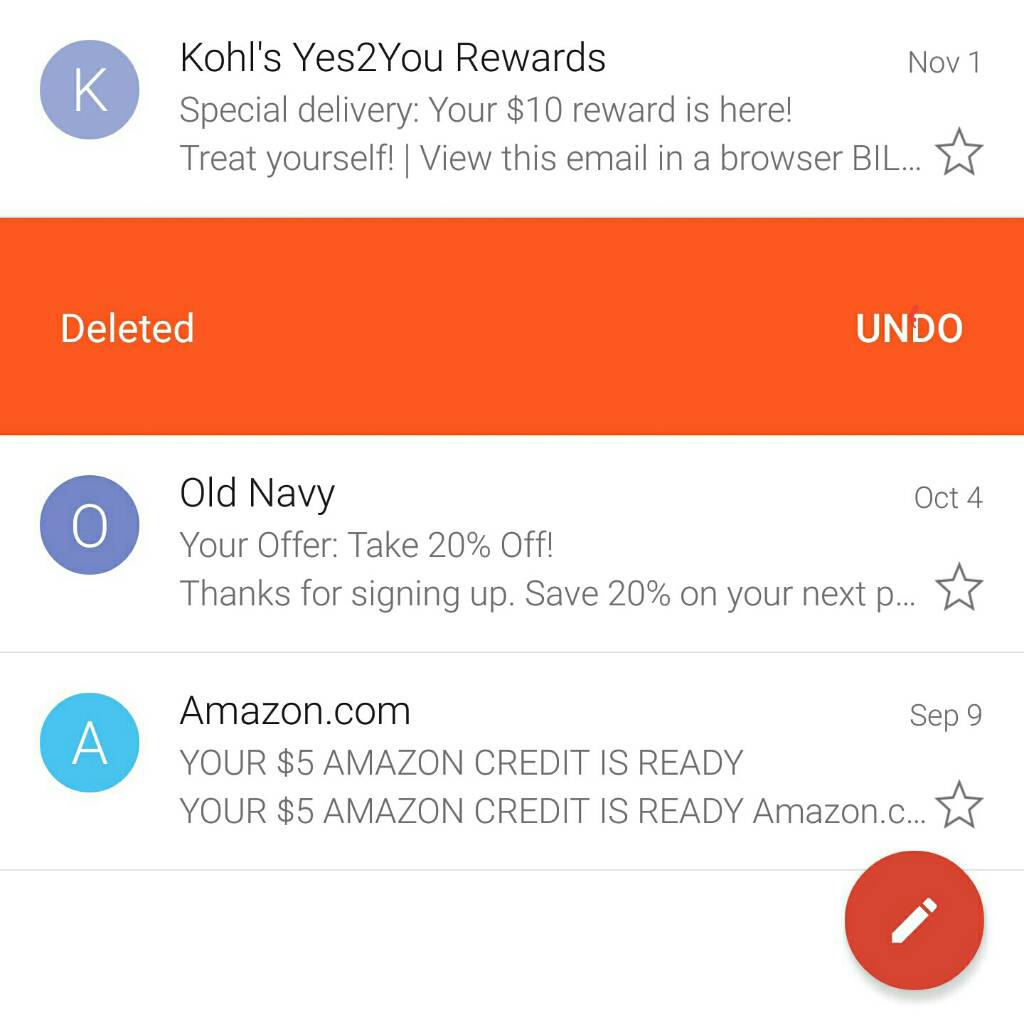Select Amazon.com email via A avatar

pyautogui.click(x=89, y=743)
